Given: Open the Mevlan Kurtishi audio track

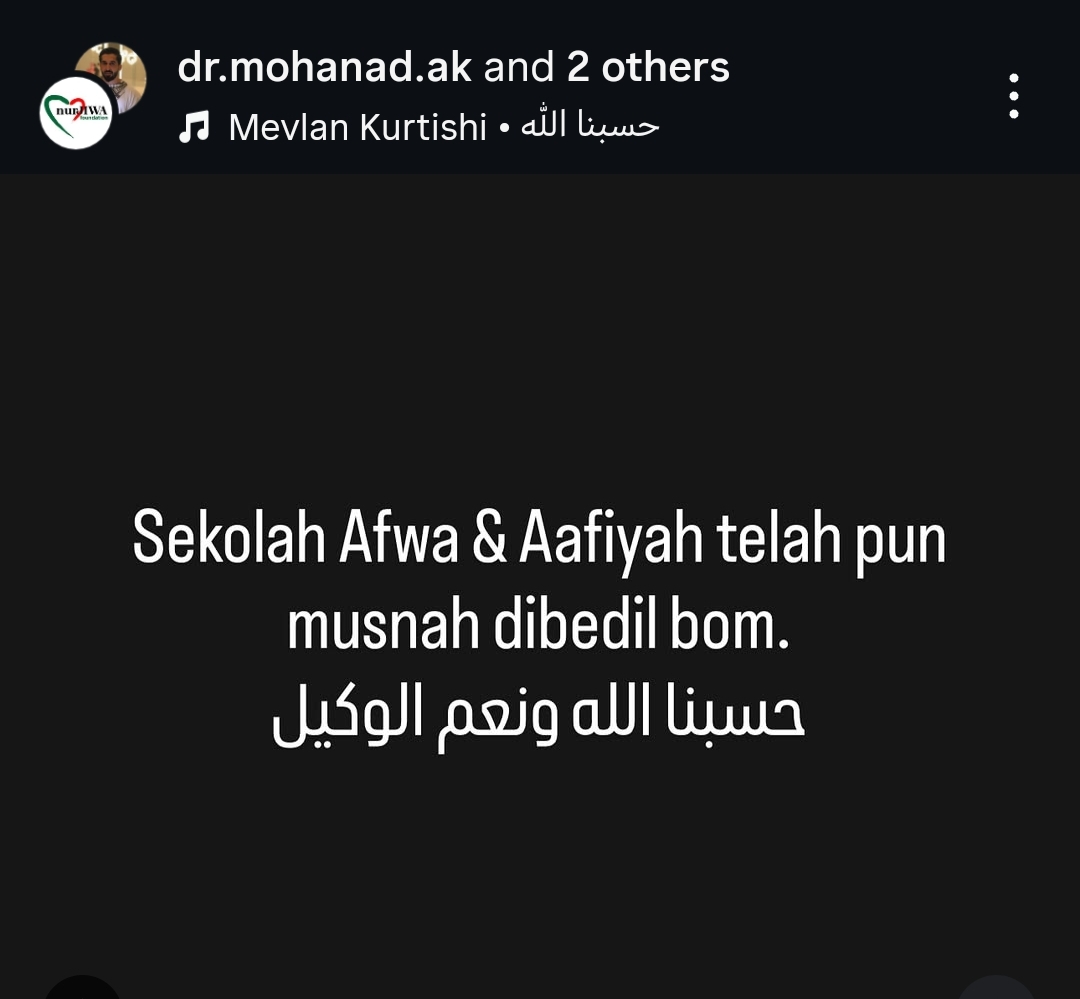Looking at the screenshot, I should [420, 127].
